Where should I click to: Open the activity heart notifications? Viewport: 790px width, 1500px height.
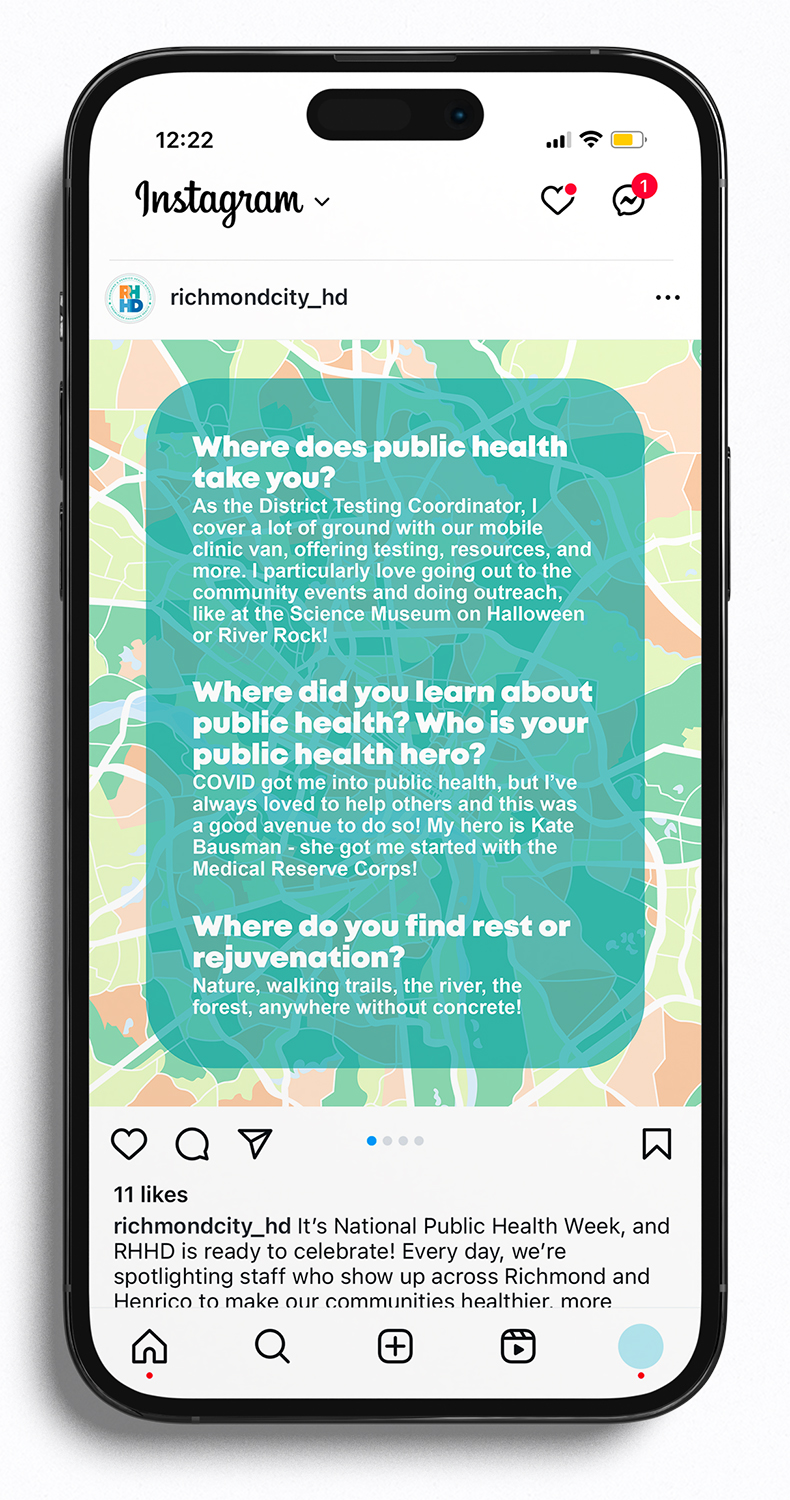click(557, 201)
